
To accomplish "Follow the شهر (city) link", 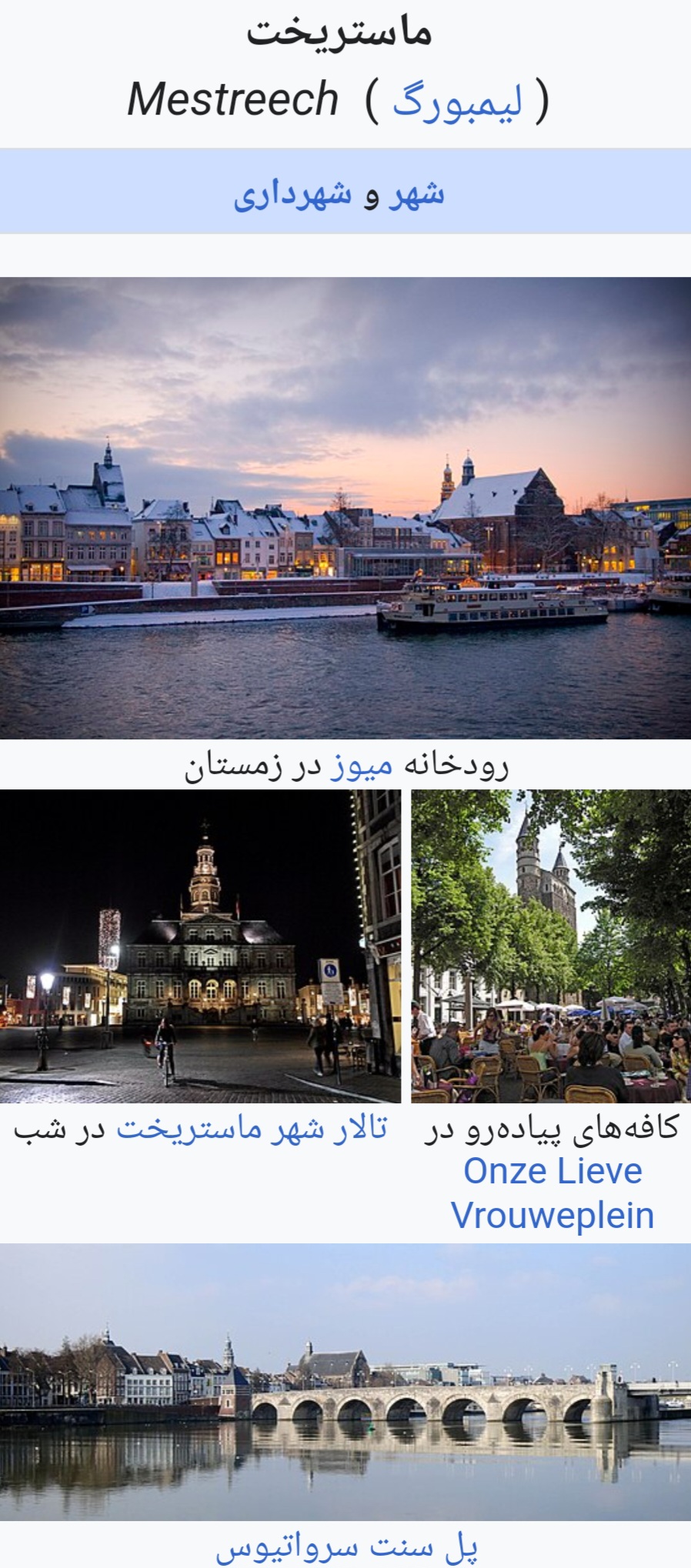I will click(416, 194).
